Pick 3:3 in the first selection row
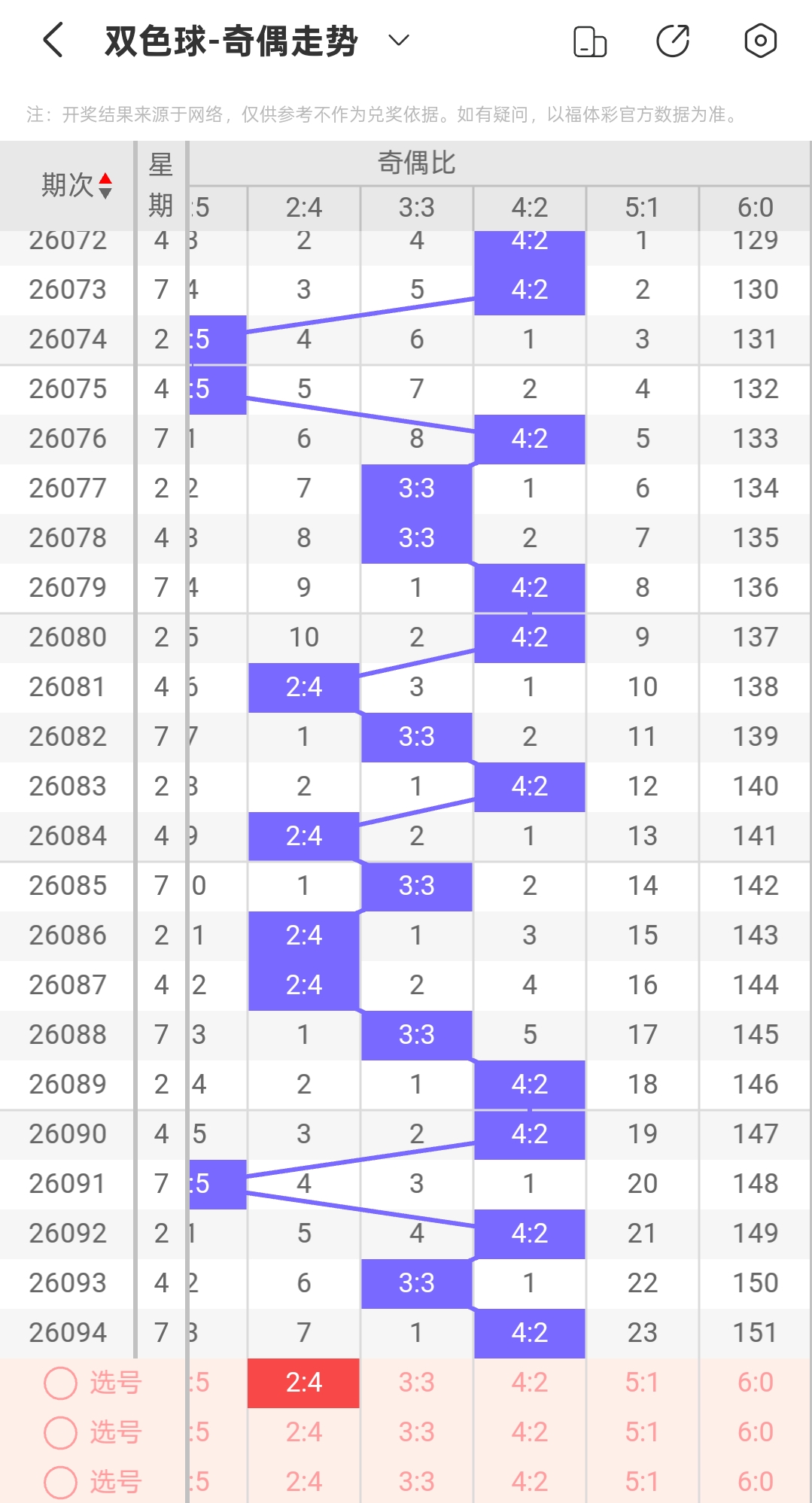 click(x=416, y=1383)
